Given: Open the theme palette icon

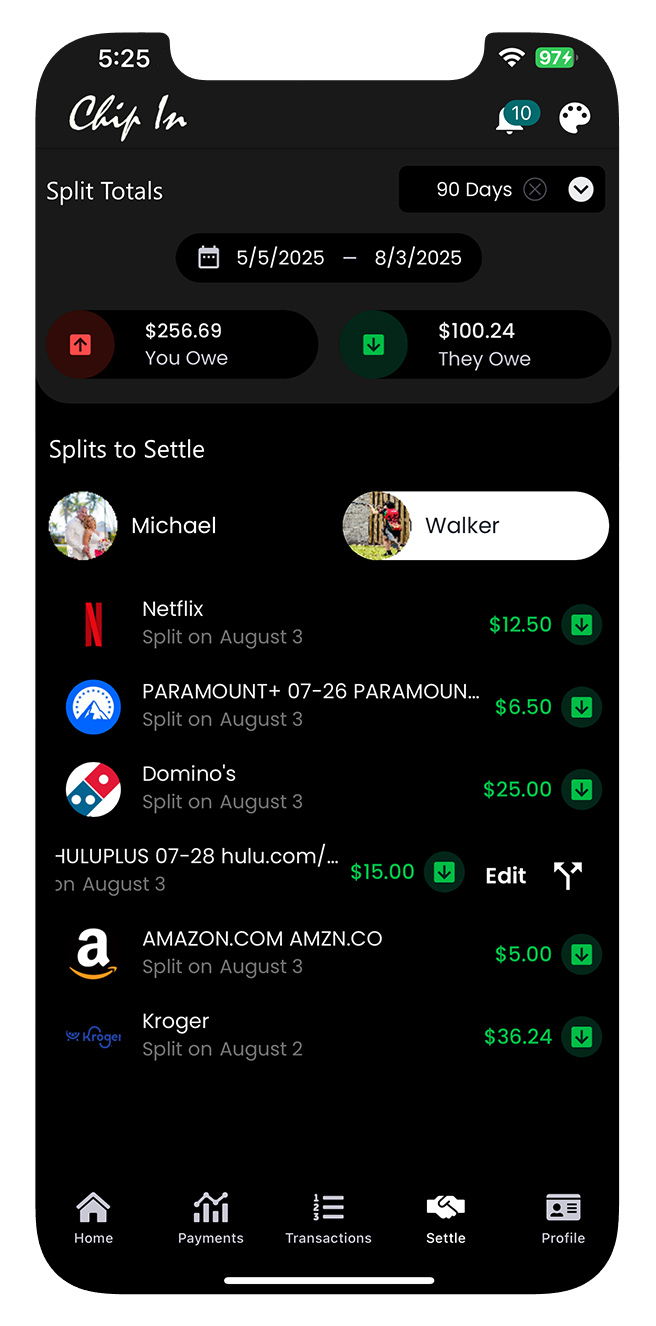Looking at the screenshot, I should pos(574,118).
